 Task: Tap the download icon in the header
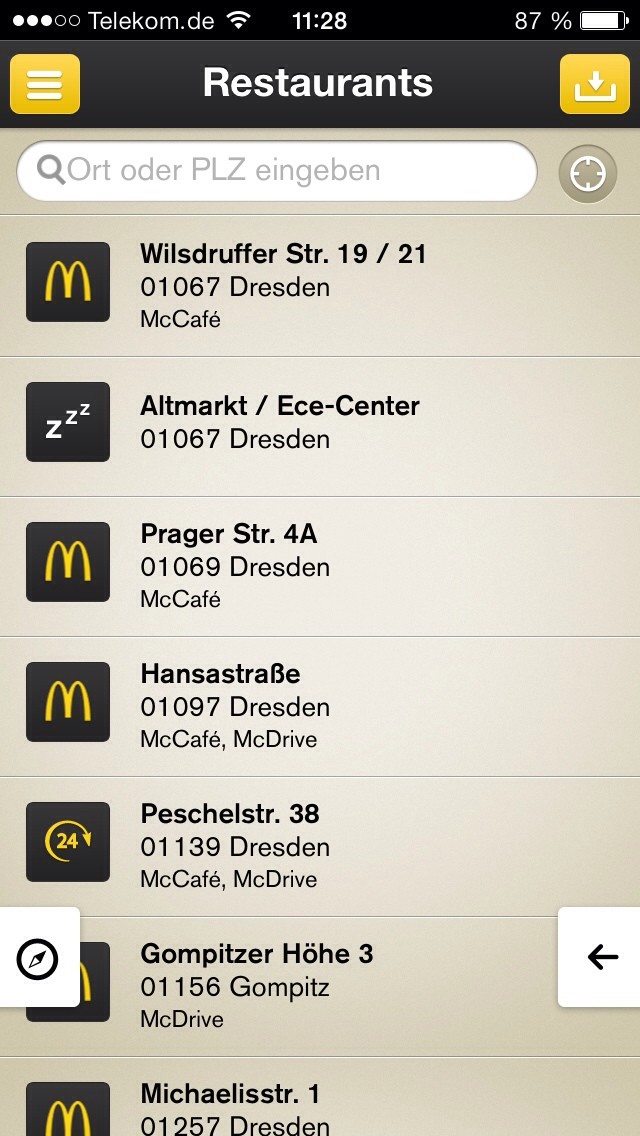[594, 84]
